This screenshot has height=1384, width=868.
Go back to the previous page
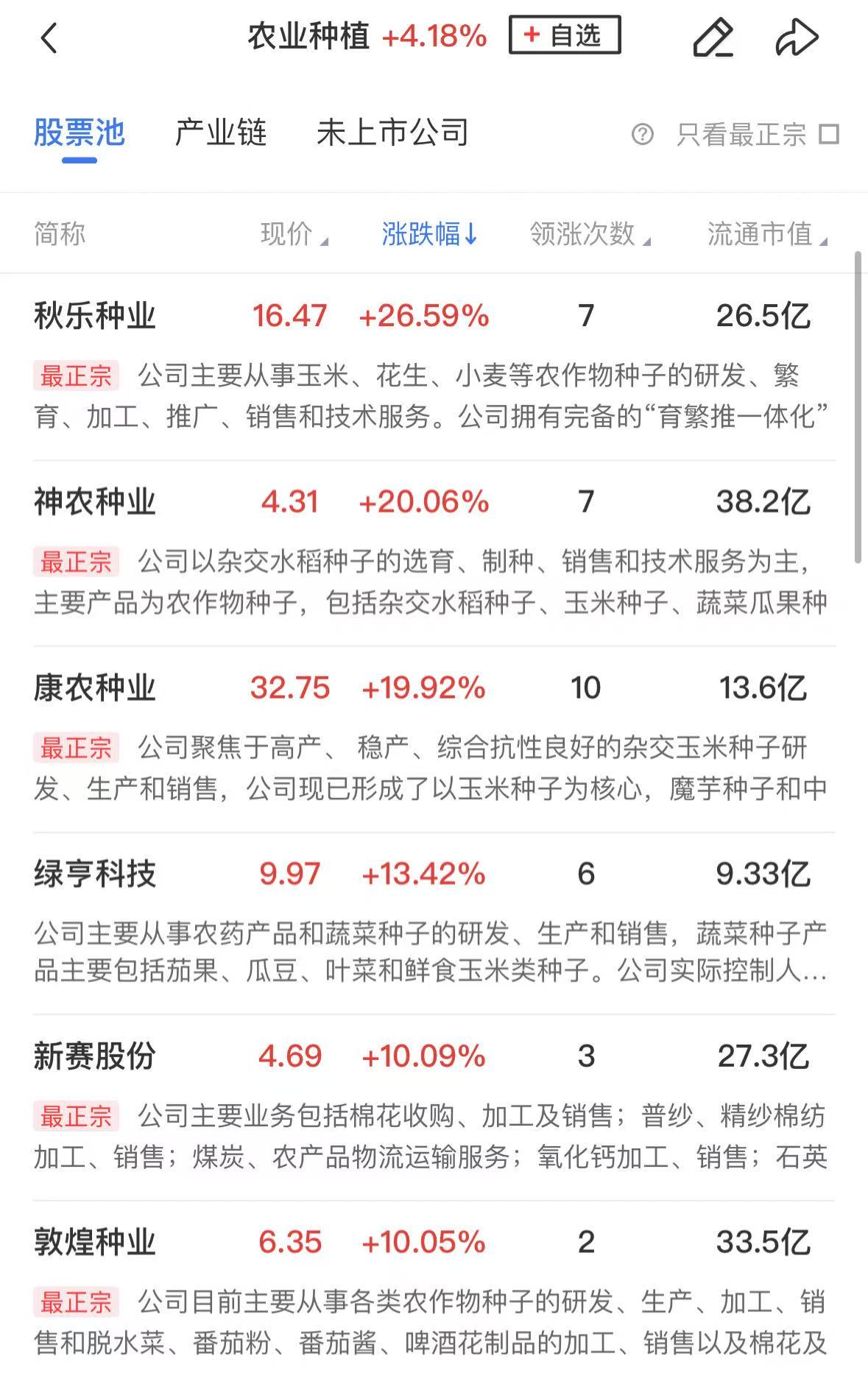tap(49, 38)
